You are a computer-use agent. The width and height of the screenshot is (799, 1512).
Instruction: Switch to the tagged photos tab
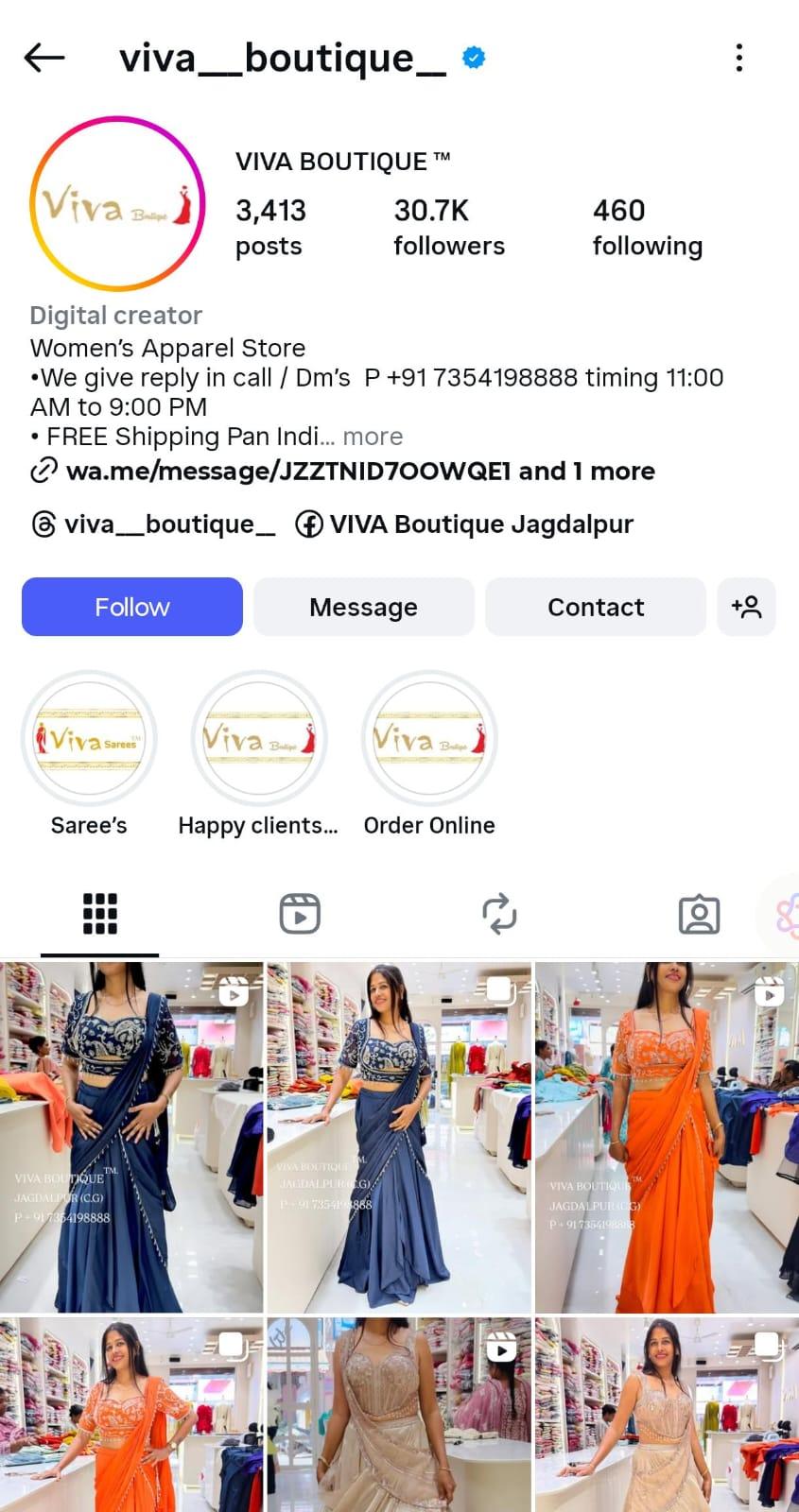click(699, 914)
